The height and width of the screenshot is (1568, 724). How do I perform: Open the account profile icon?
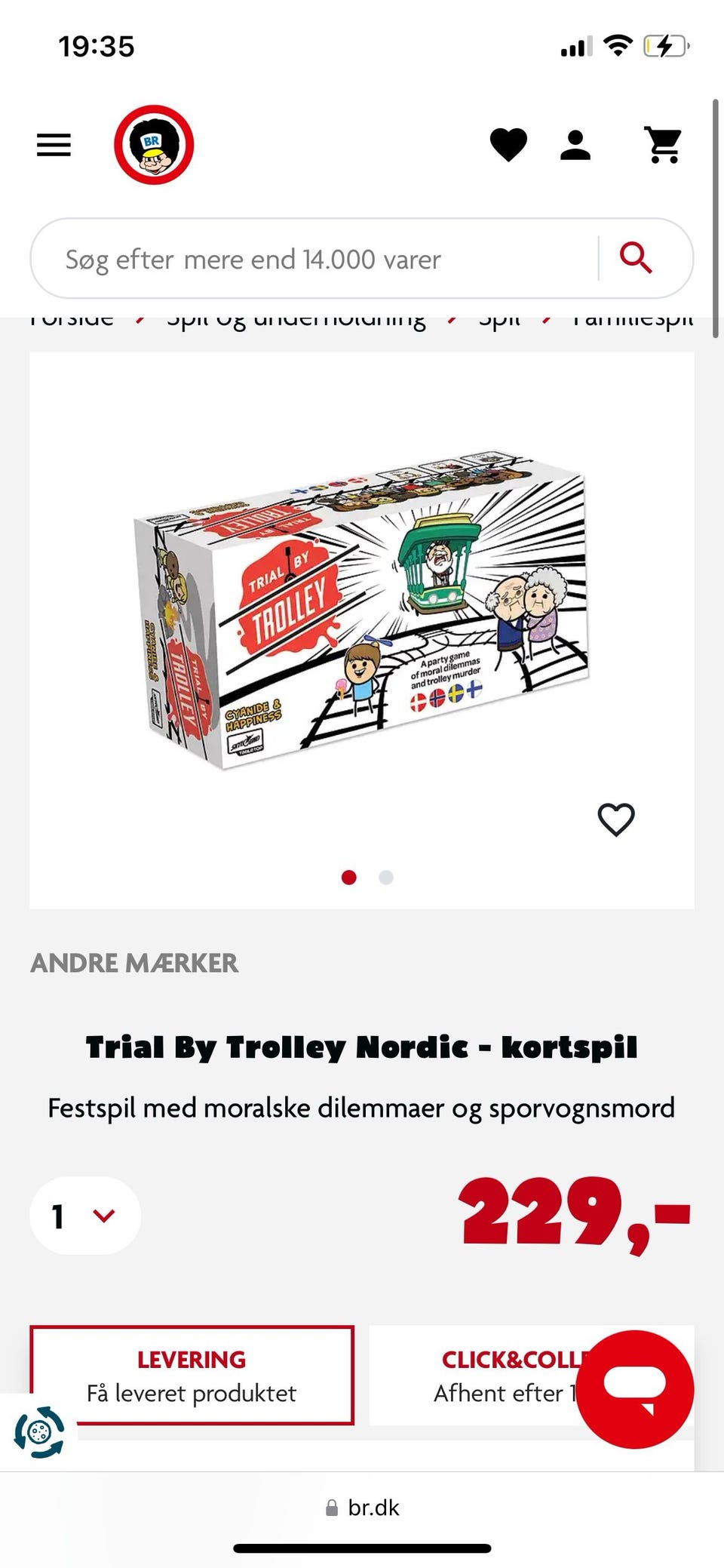[x=575, y=145]
